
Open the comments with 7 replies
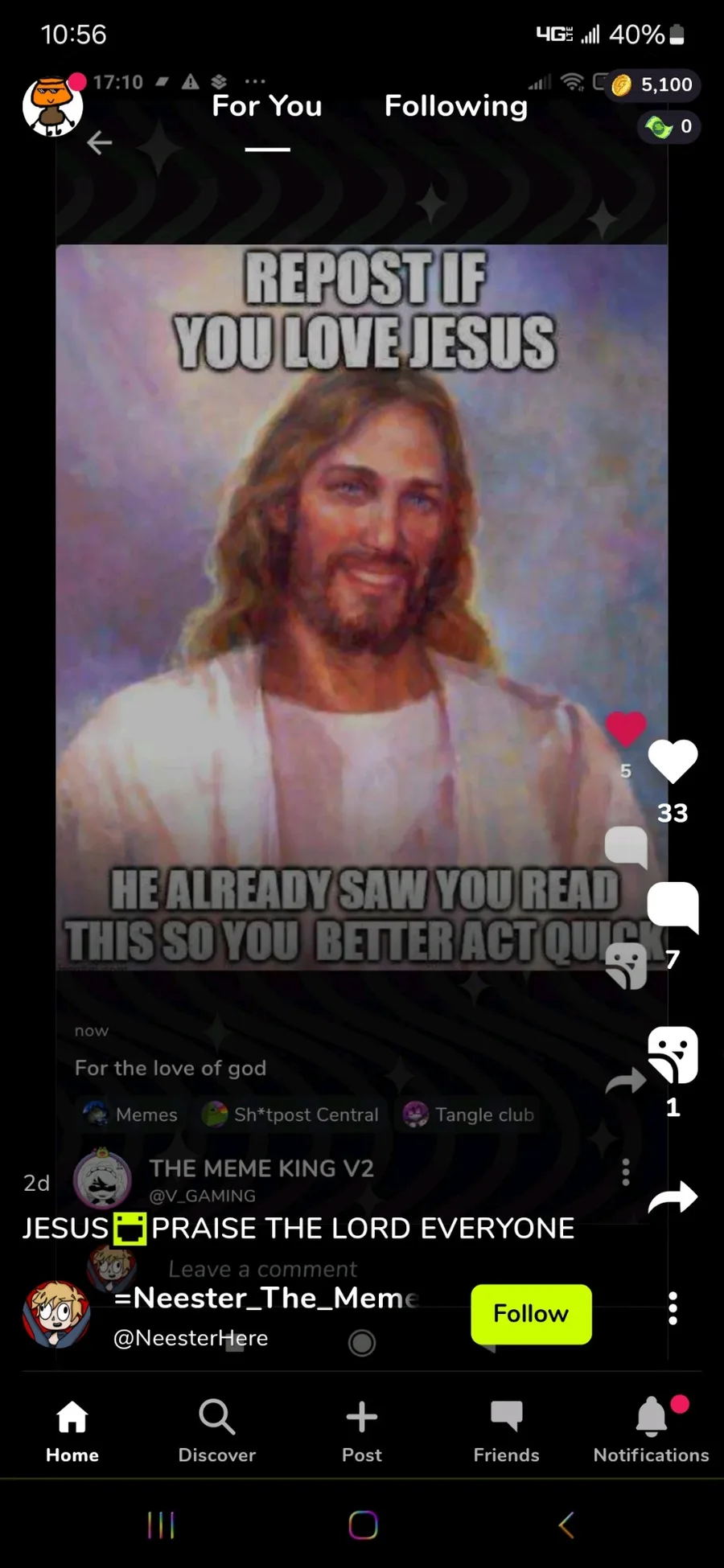673,907
